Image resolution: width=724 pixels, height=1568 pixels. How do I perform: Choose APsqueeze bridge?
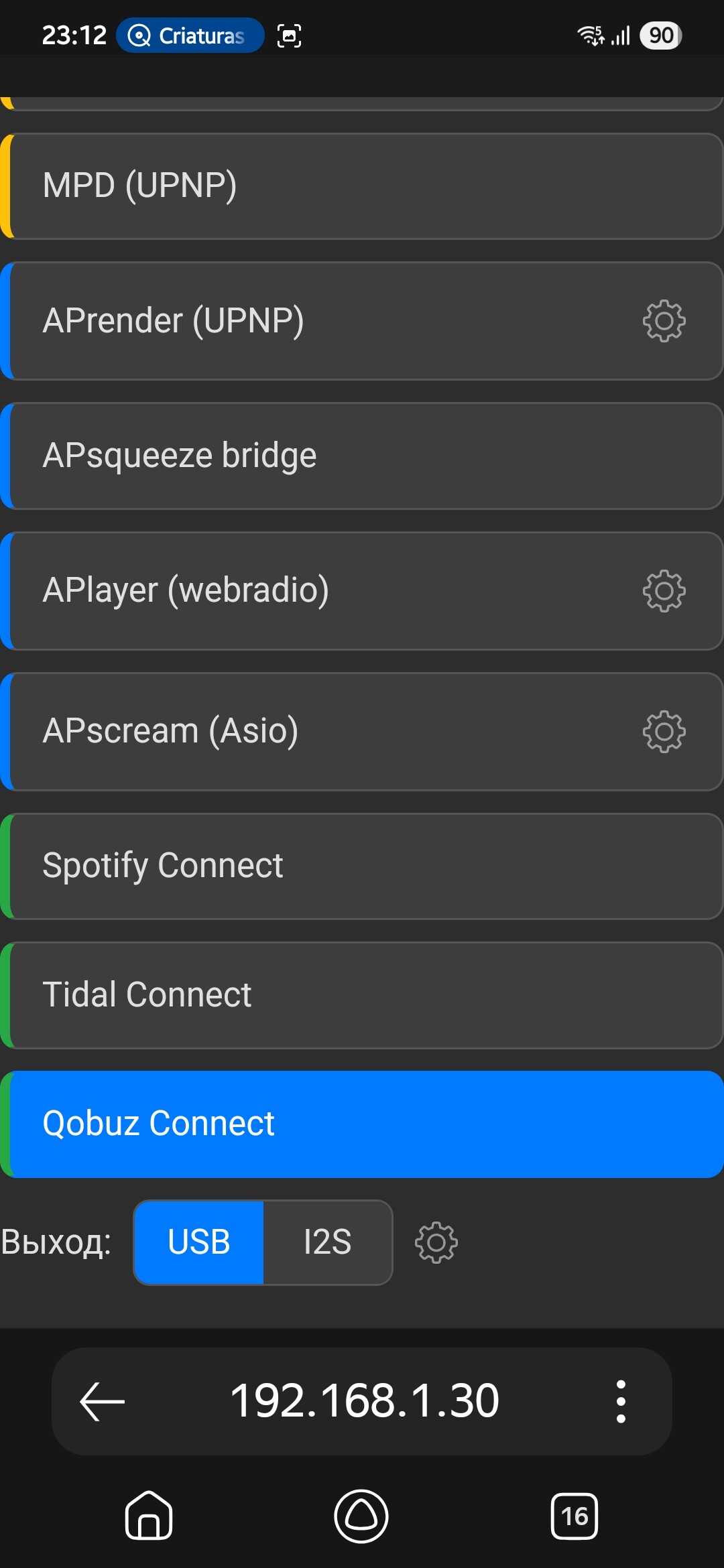362,456
